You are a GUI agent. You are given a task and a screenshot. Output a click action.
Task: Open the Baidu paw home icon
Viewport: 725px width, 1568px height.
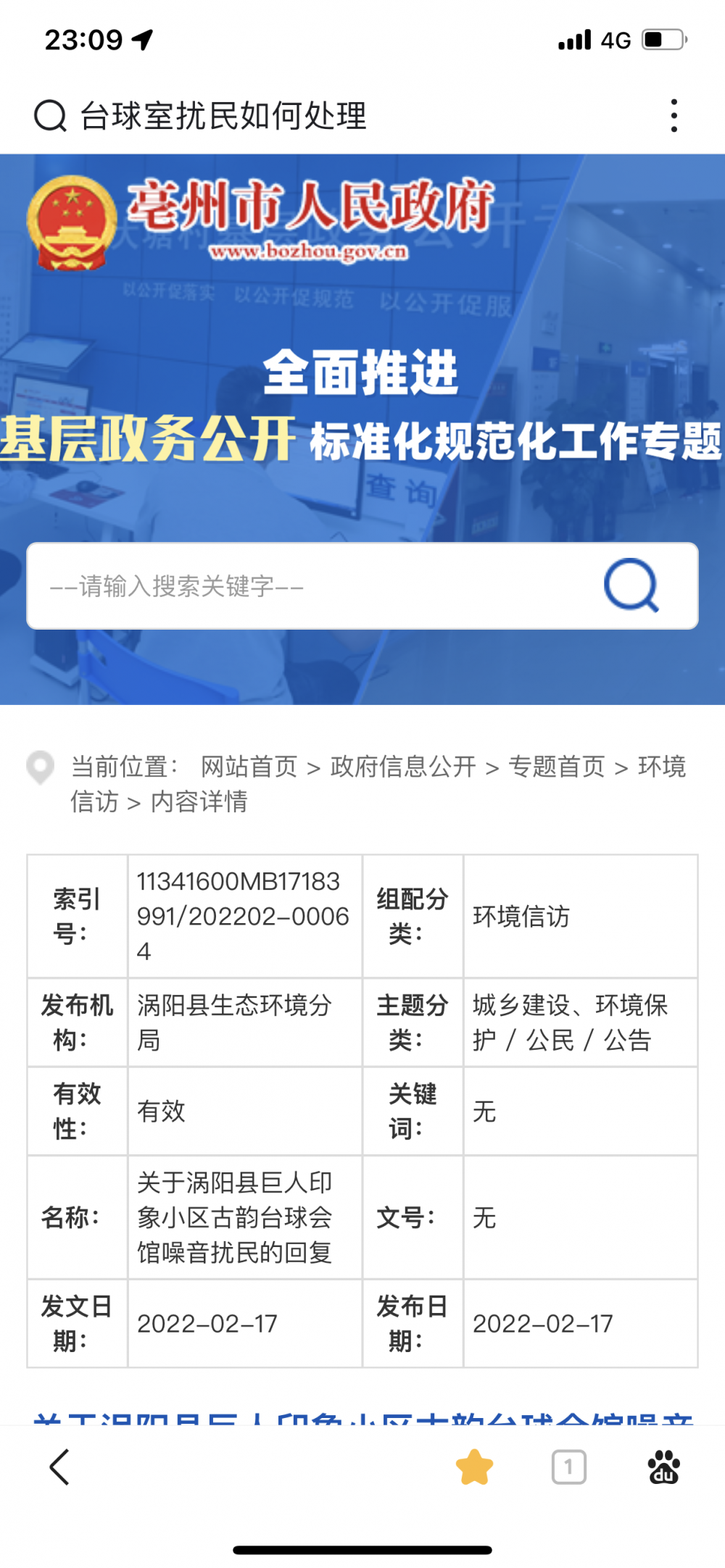tap(663, 1467)
